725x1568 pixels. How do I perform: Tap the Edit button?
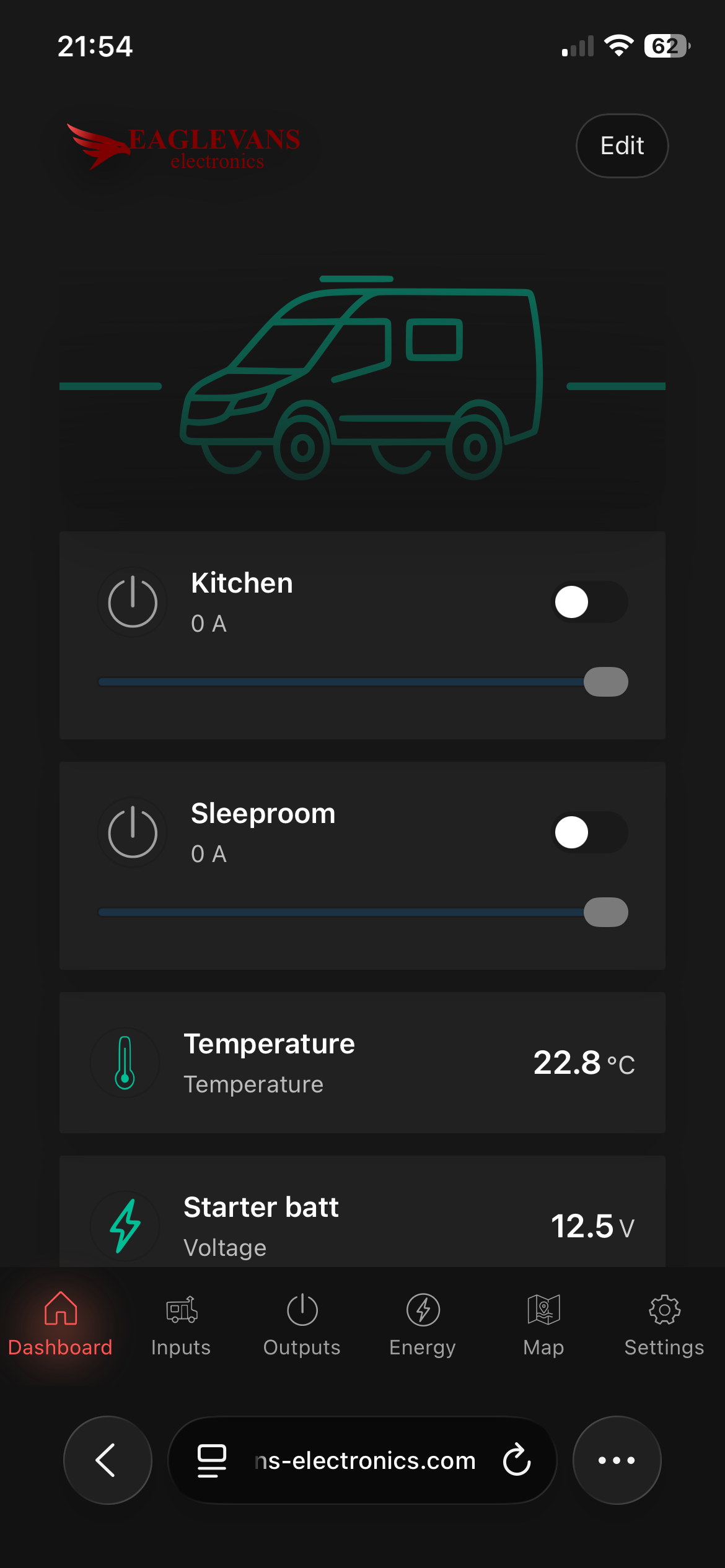(x=622, y=146)
